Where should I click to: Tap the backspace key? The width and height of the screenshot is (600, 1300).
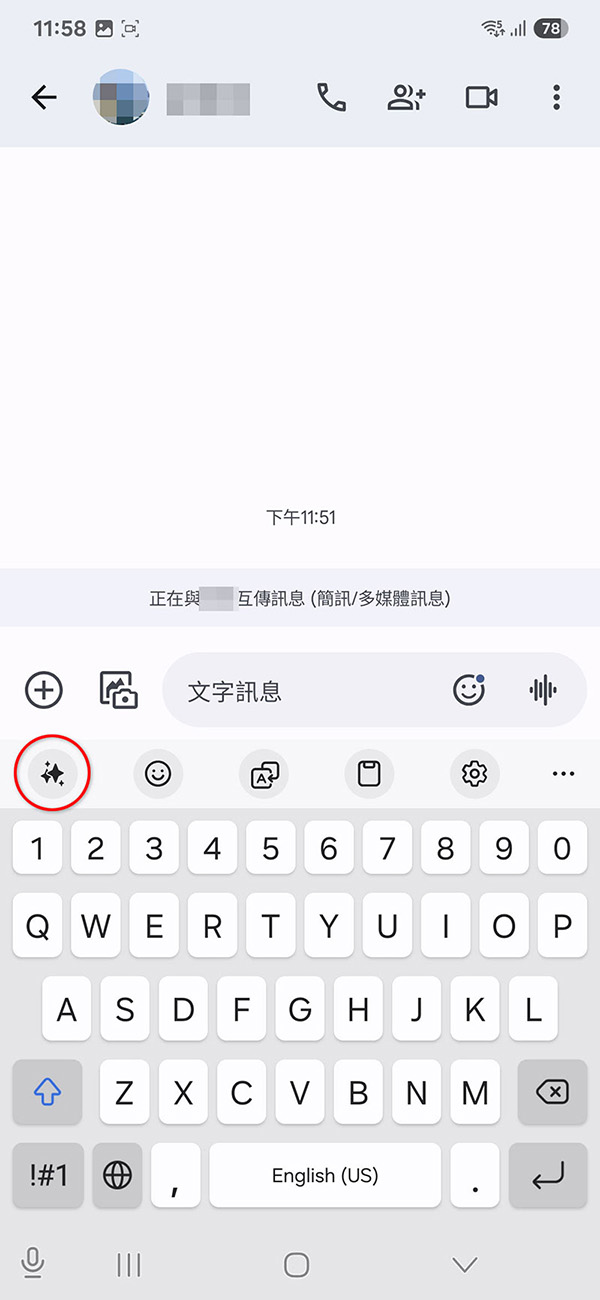551,1092
